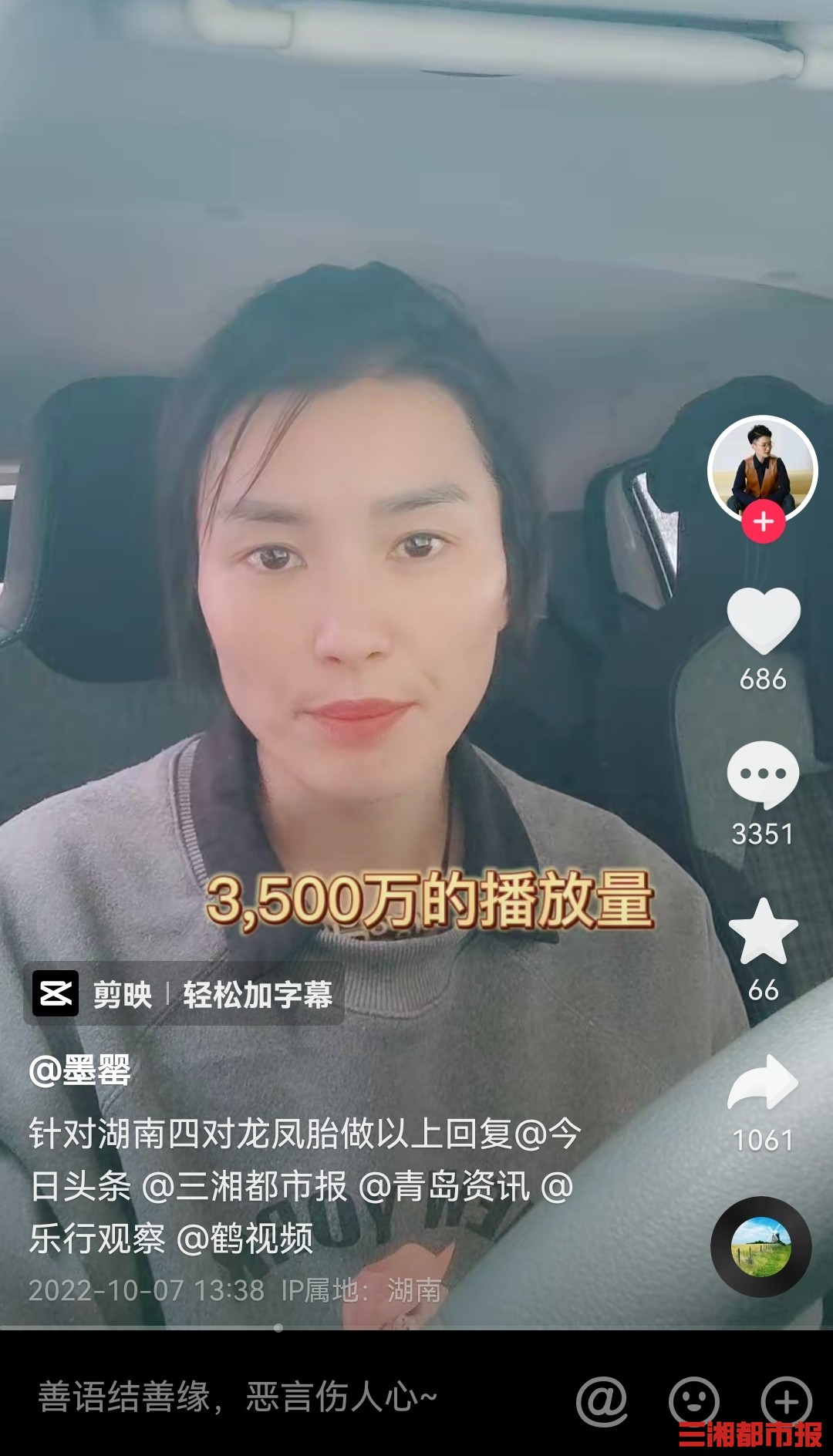Open the comments with 3351 replies
The width and height of the screenshot is (833, 1456).
[x=763, y=774]
